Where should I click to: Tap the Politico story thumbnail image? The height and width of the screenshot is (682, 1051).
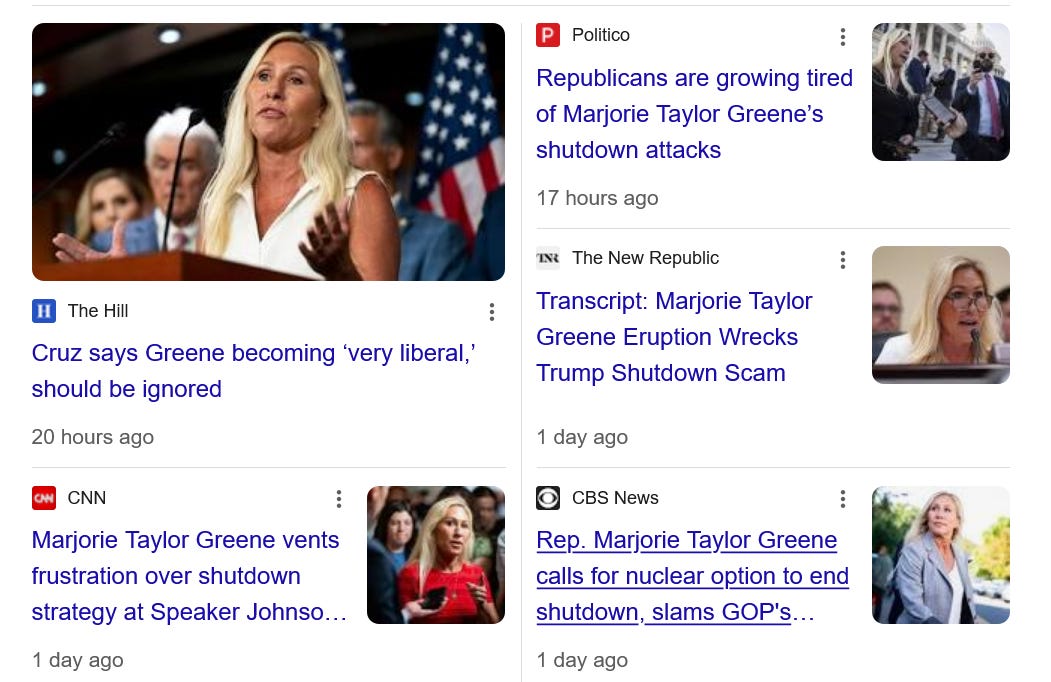pyautogui.click(x=940, y=92)
